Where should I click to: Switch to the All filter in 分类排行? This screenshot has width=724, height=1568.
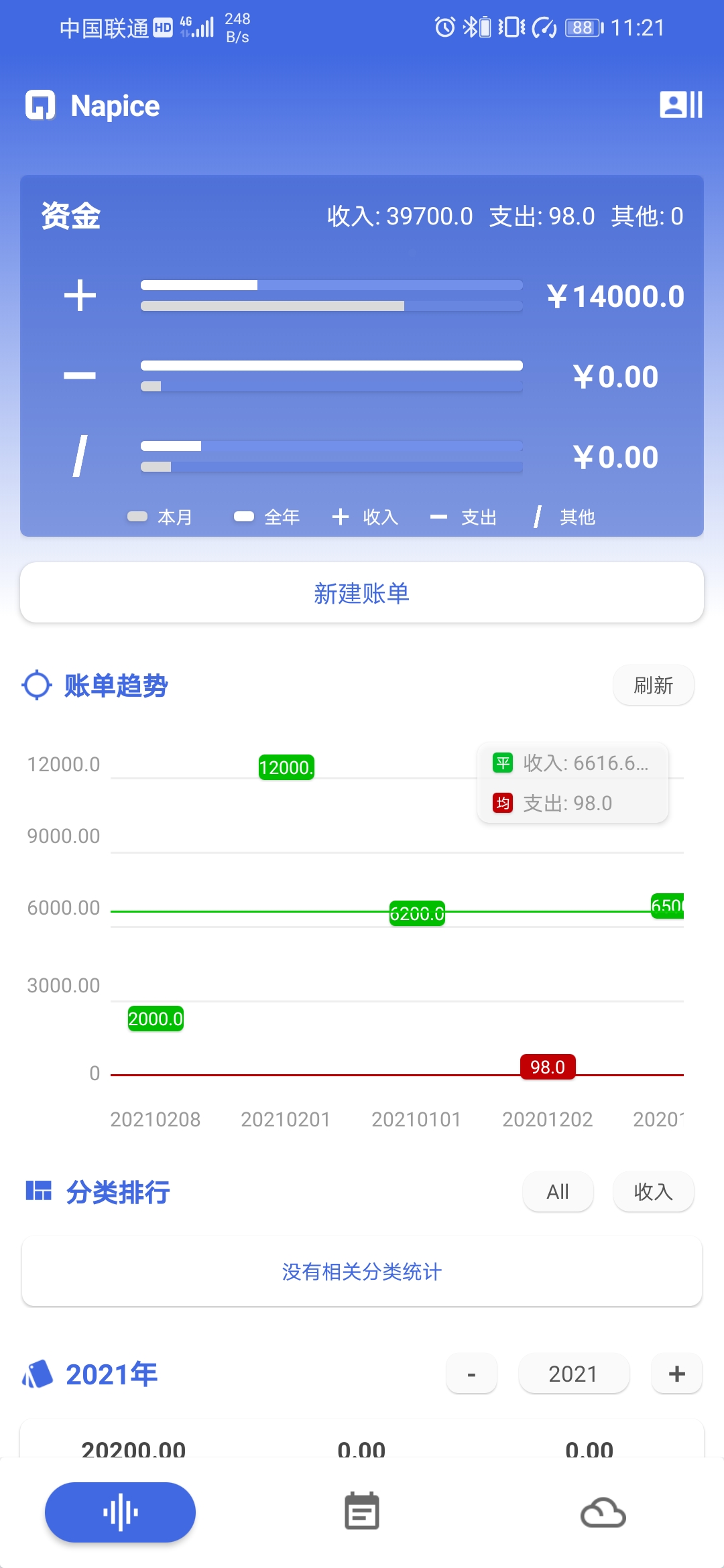557,1192
